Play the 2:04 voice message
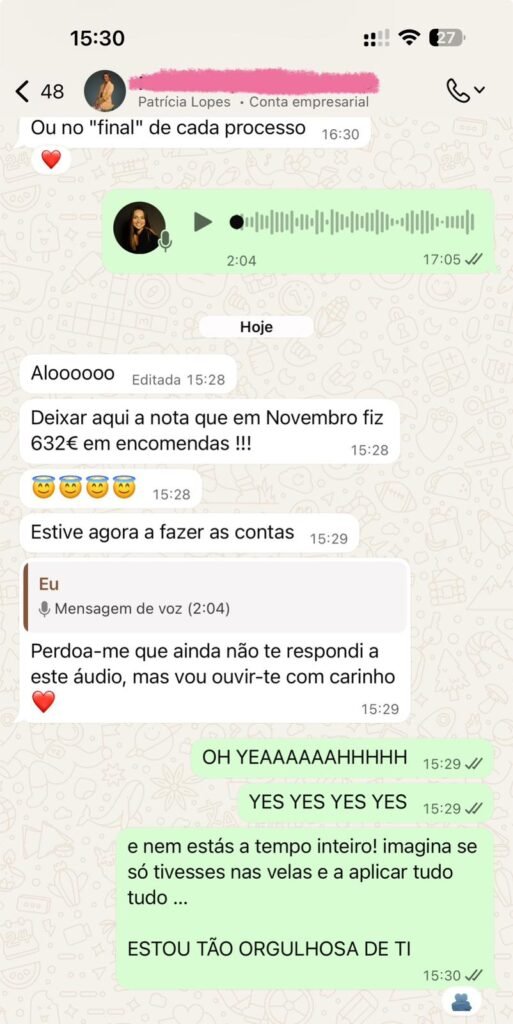This screenshot has height=1024, width=513. point(202,223)
